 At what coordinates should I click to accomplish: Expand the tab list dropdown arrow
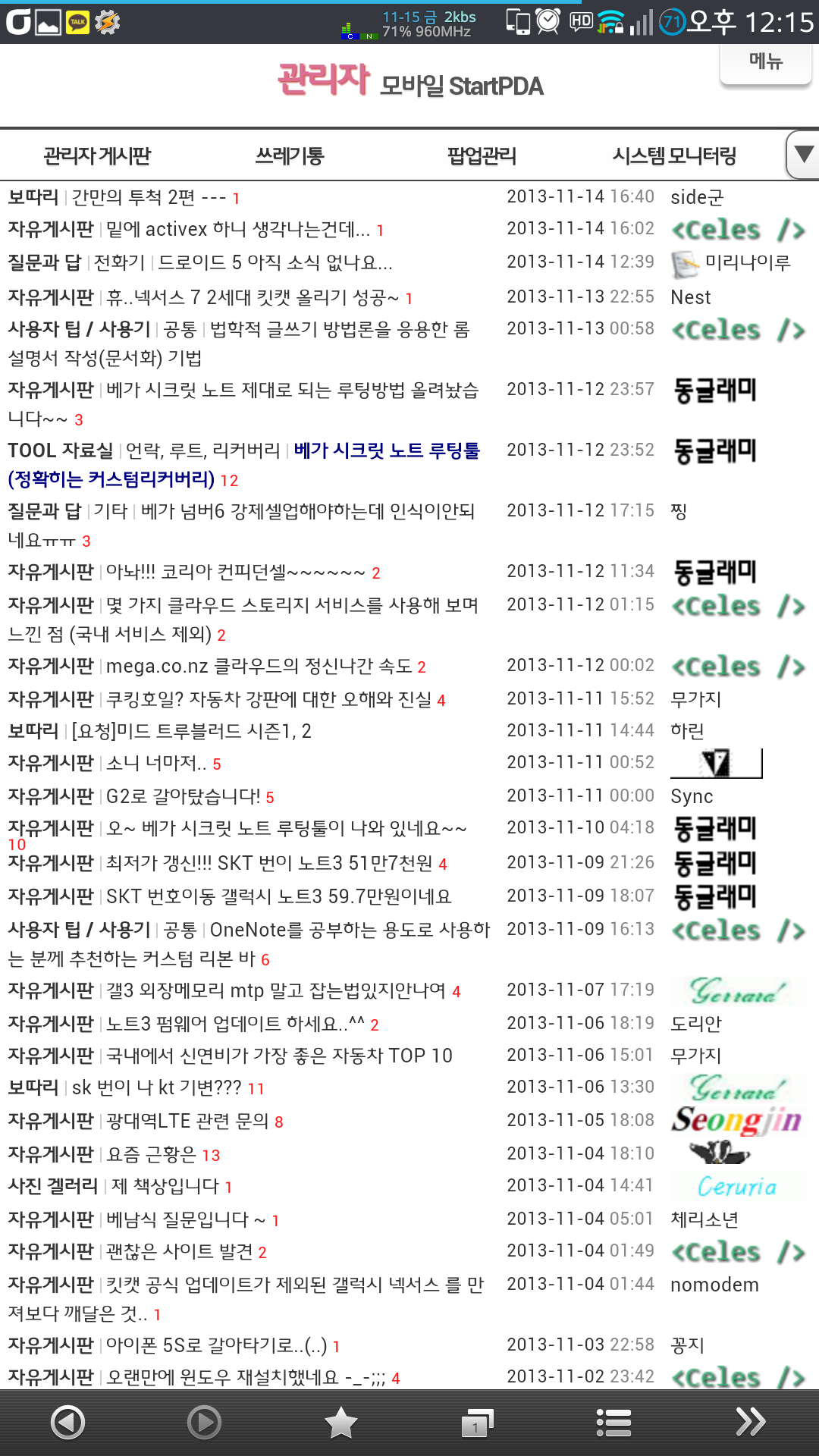tap(803, 155)
